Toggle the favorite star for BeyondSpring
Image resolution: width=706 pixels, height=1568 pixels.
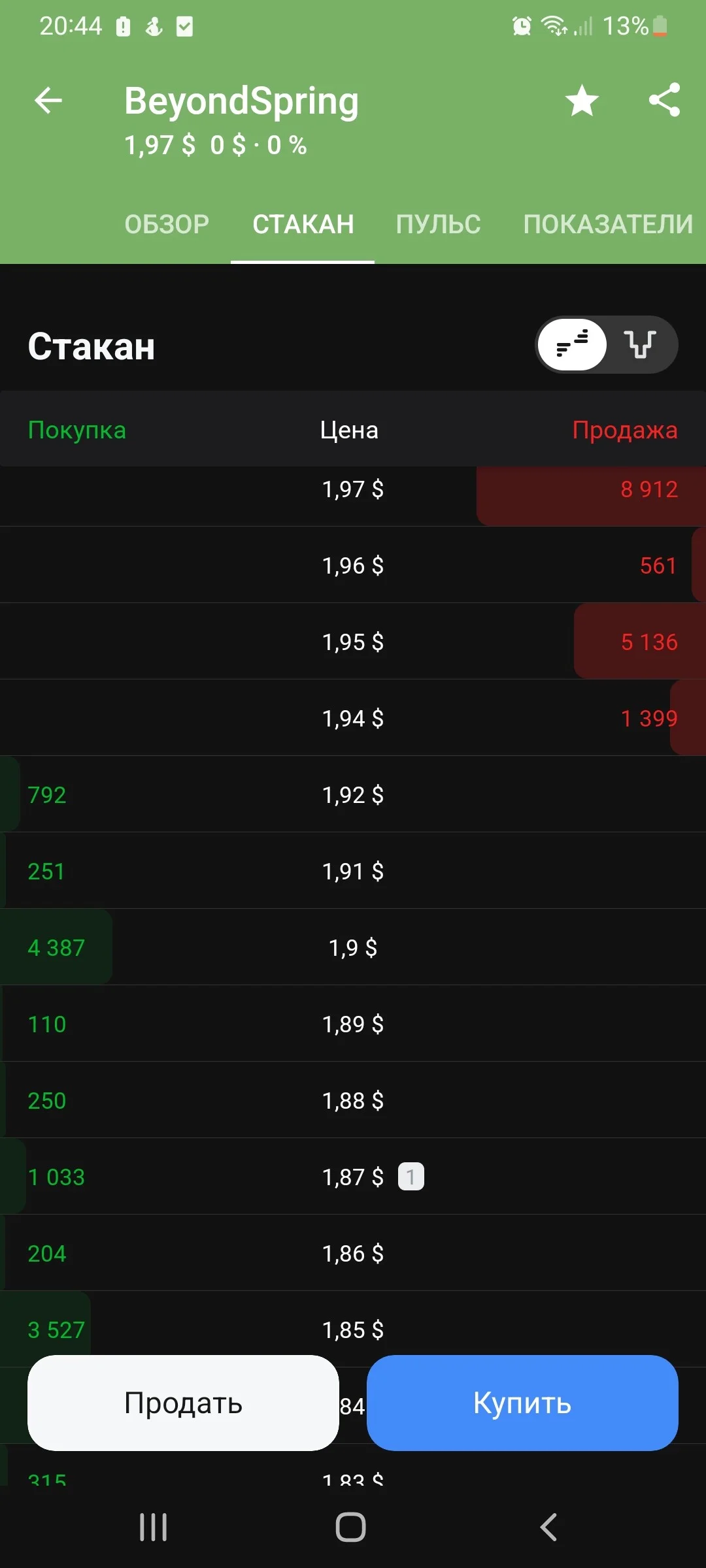coord(582,101)
